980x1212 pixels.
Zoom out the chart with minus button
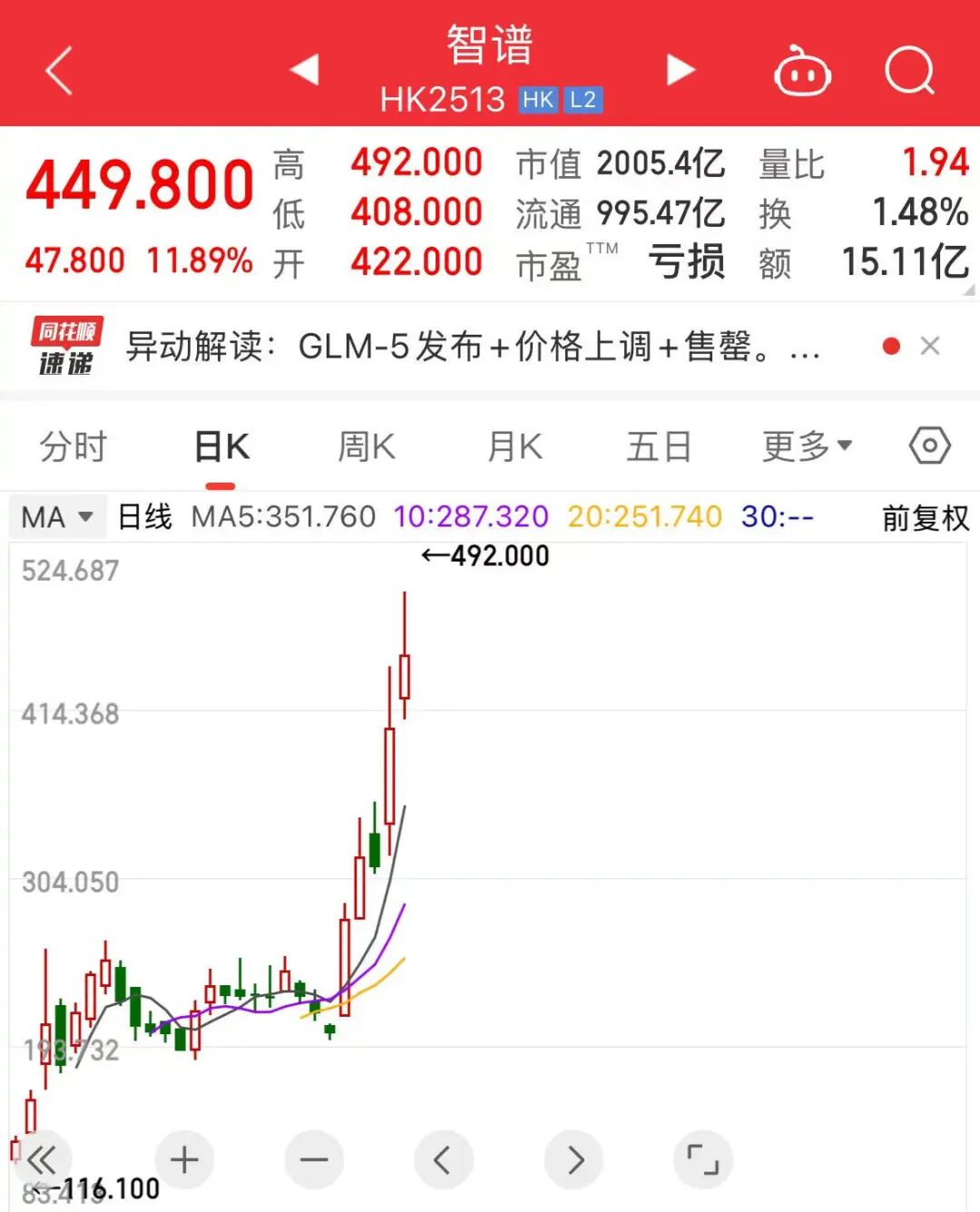click(314, 1159)
